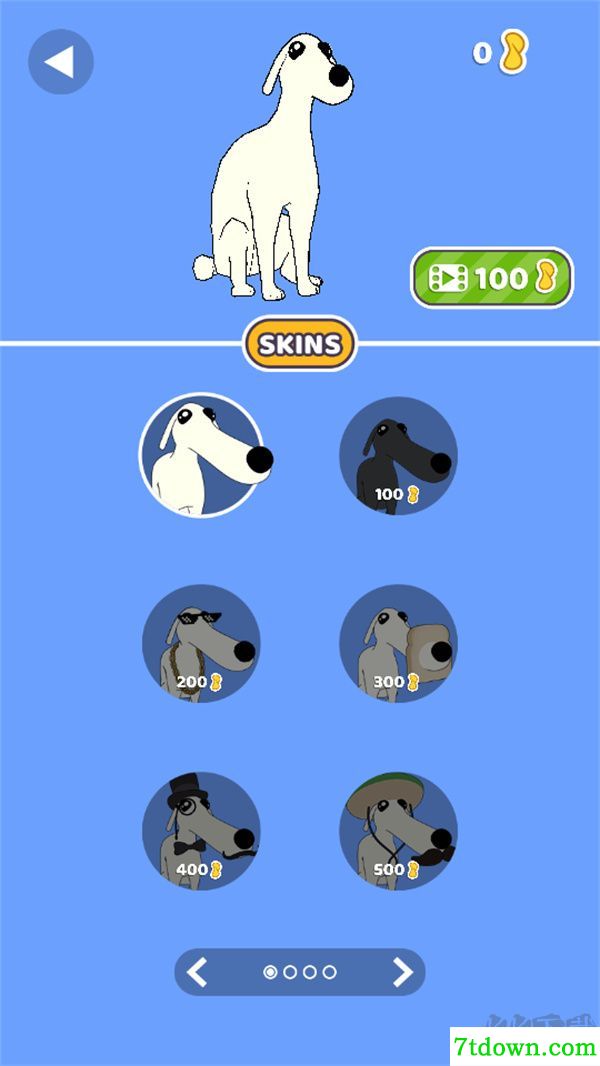Screen dimensions: 600x1066
Task: Go to the previous skins page
Action: (197, 972)
